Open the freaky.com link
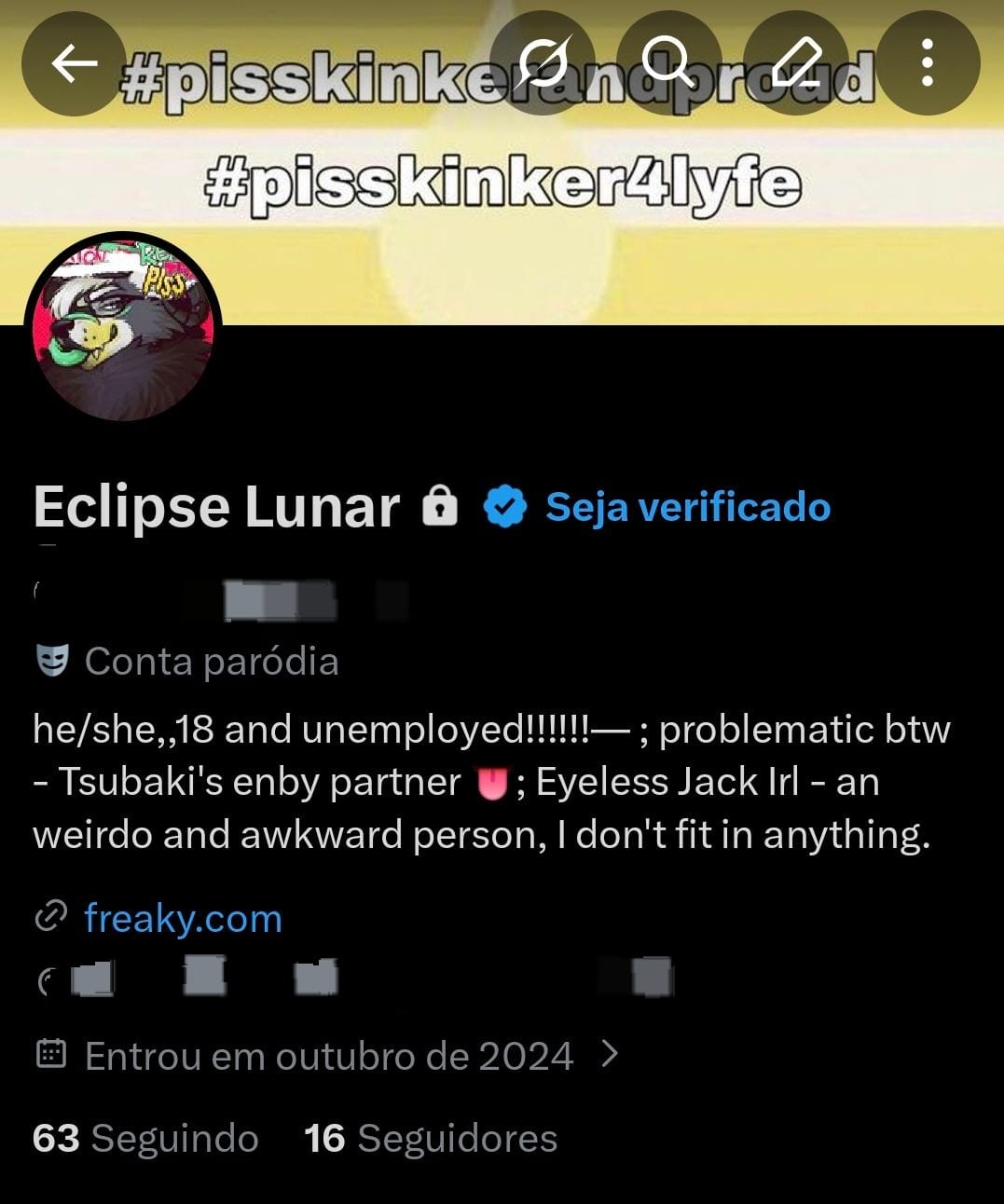Viewport: 1004px width, 1204px height. coord(183,918)
